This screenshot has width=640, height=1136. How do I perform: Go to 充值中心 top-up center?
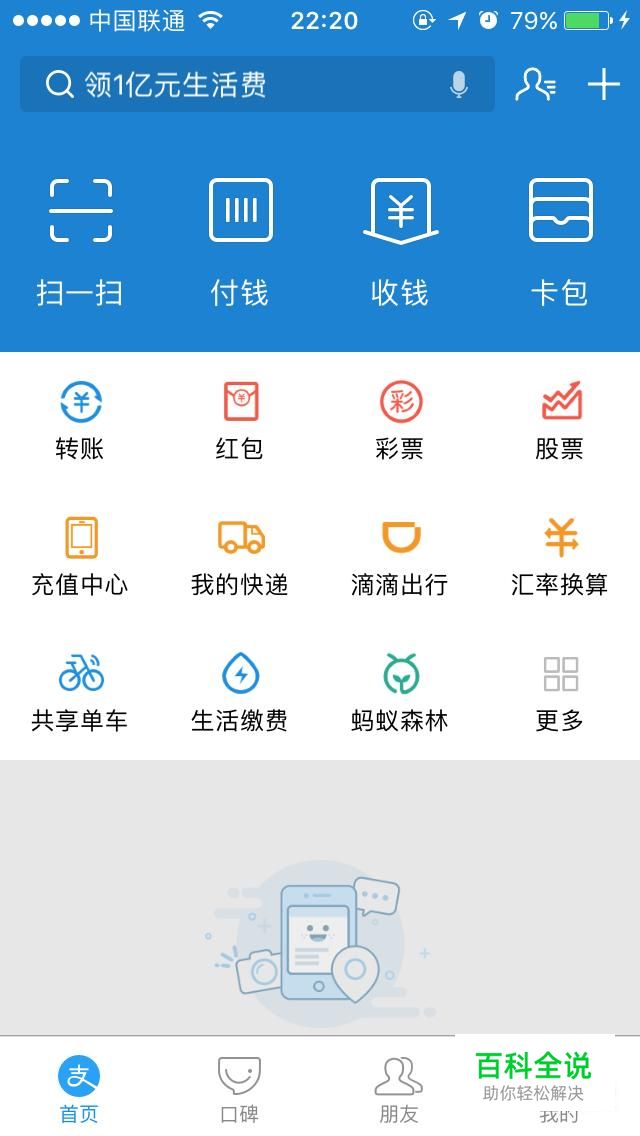coord(80,556)
